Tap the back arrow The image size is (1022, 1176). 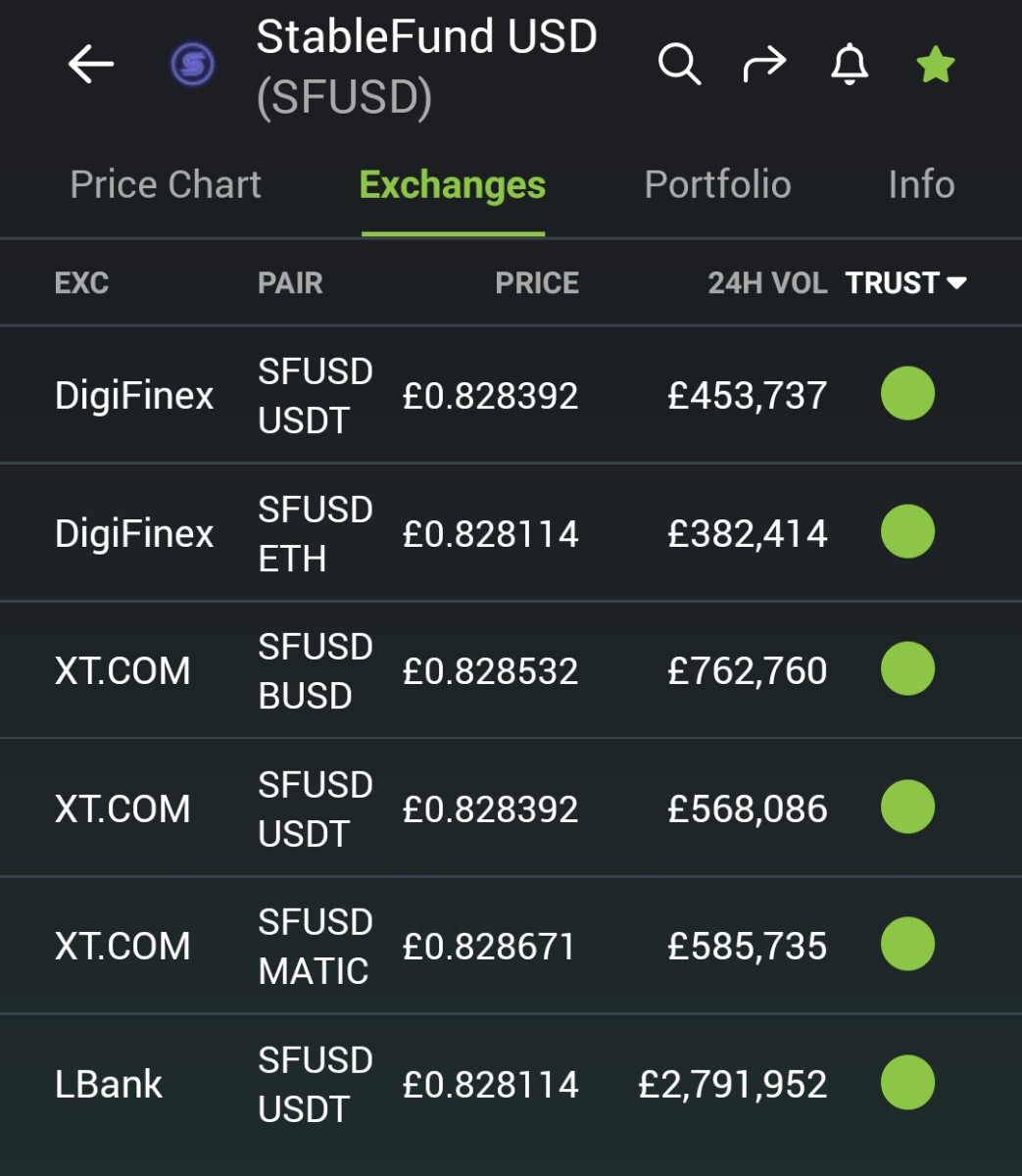tap(90, 65)
